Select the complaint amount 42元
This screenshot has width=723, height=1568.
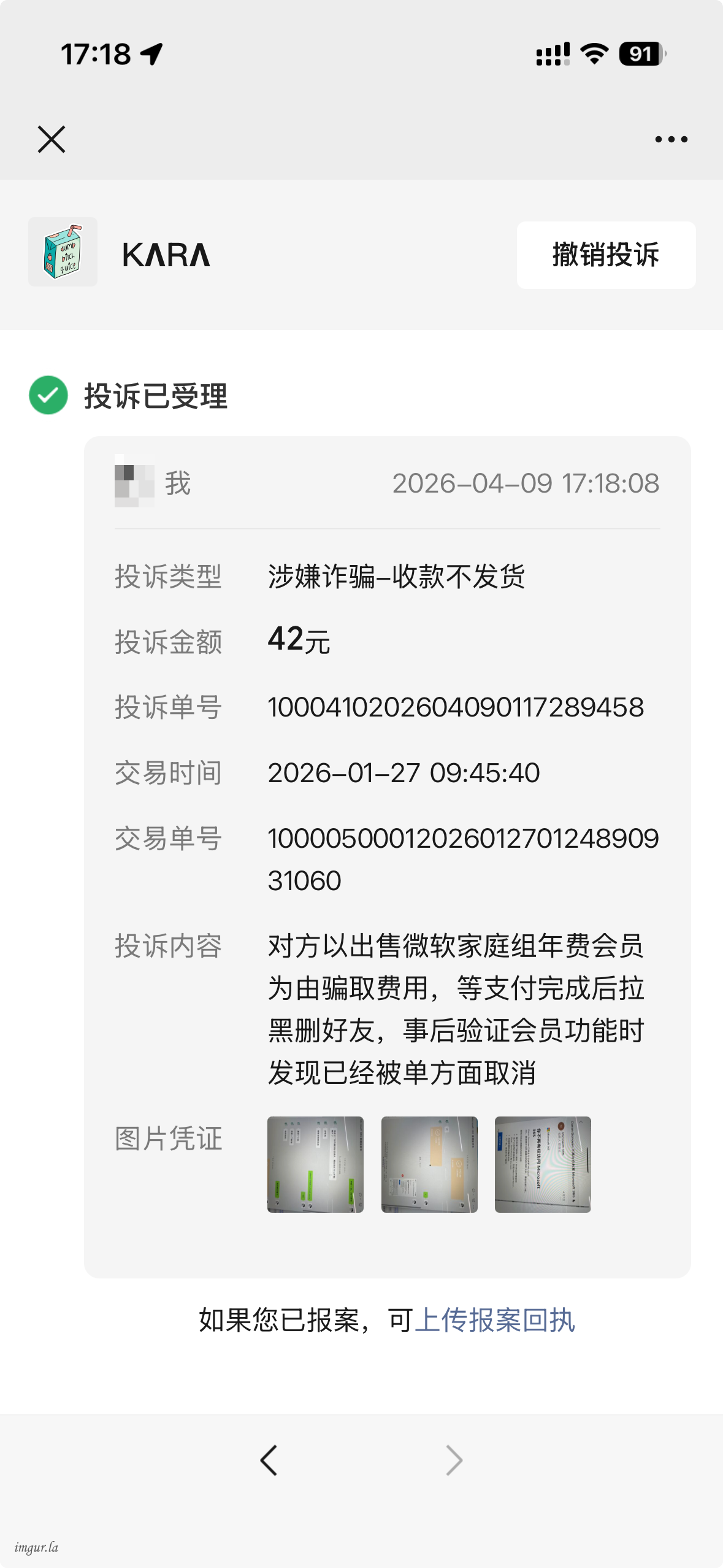(x=297, y=640)
